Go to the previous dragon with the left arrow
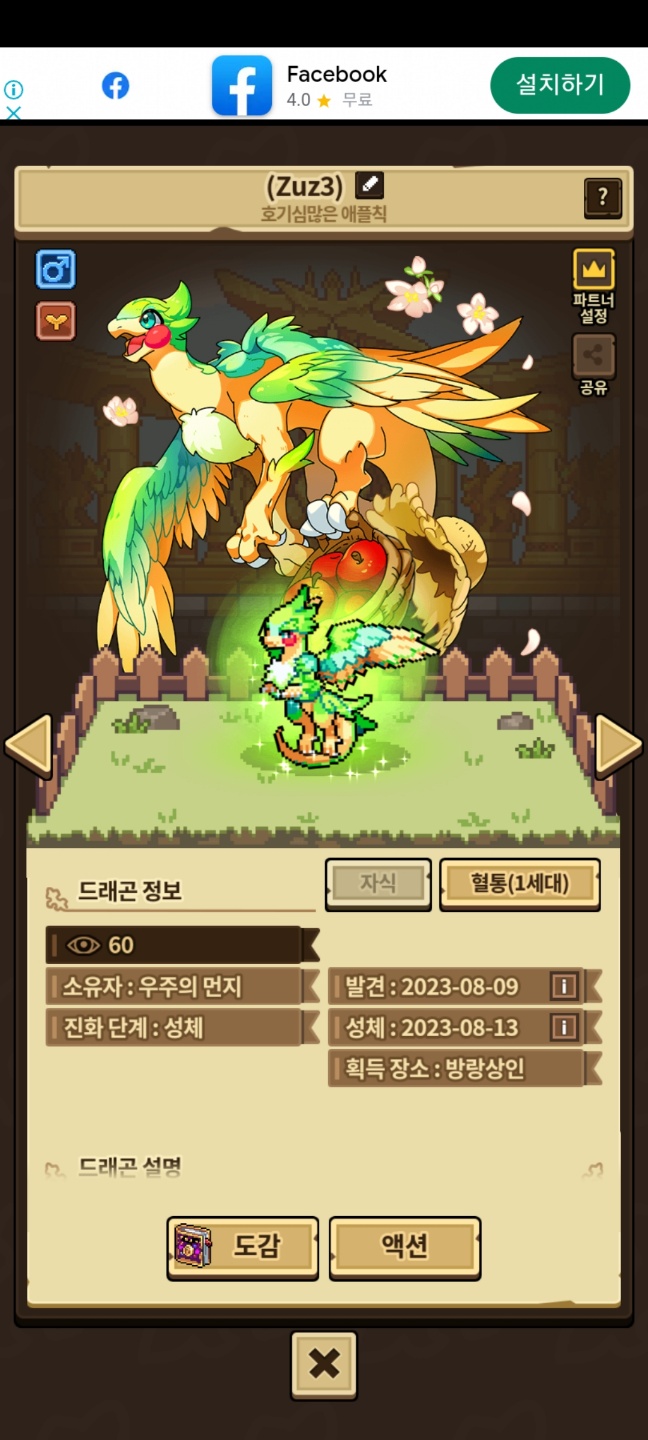 point(28,746)
